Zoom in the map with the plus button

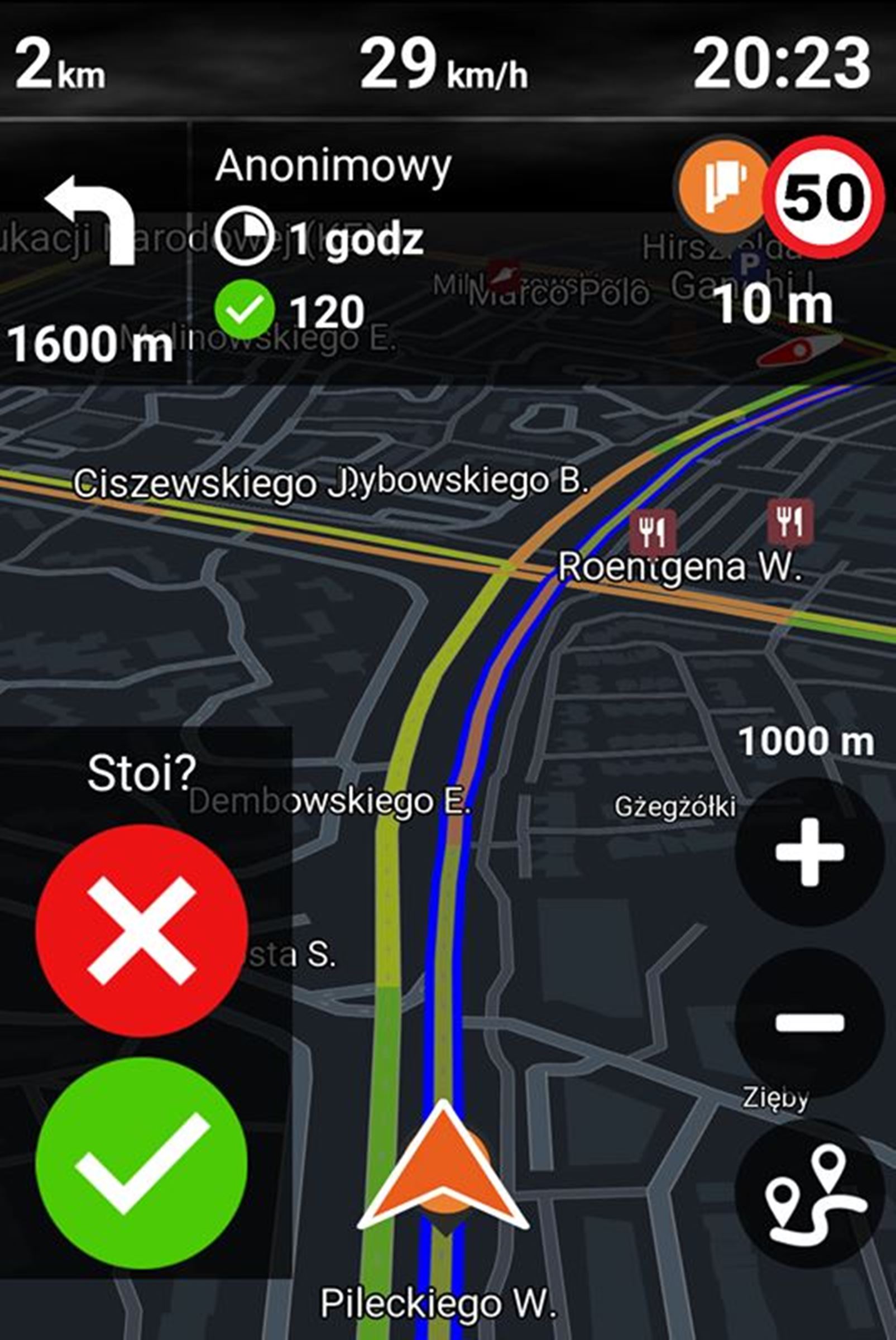[x=809, y=852]
